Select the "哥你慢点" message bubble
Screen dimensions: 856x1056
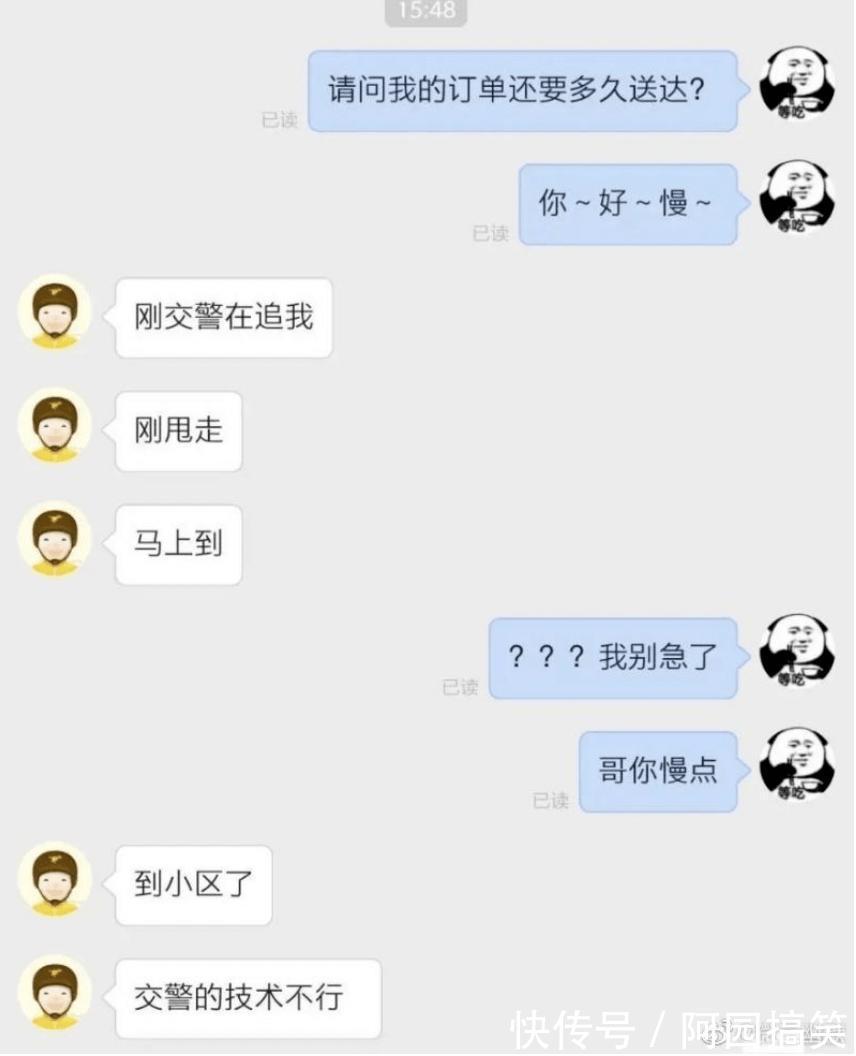point(659,772)
